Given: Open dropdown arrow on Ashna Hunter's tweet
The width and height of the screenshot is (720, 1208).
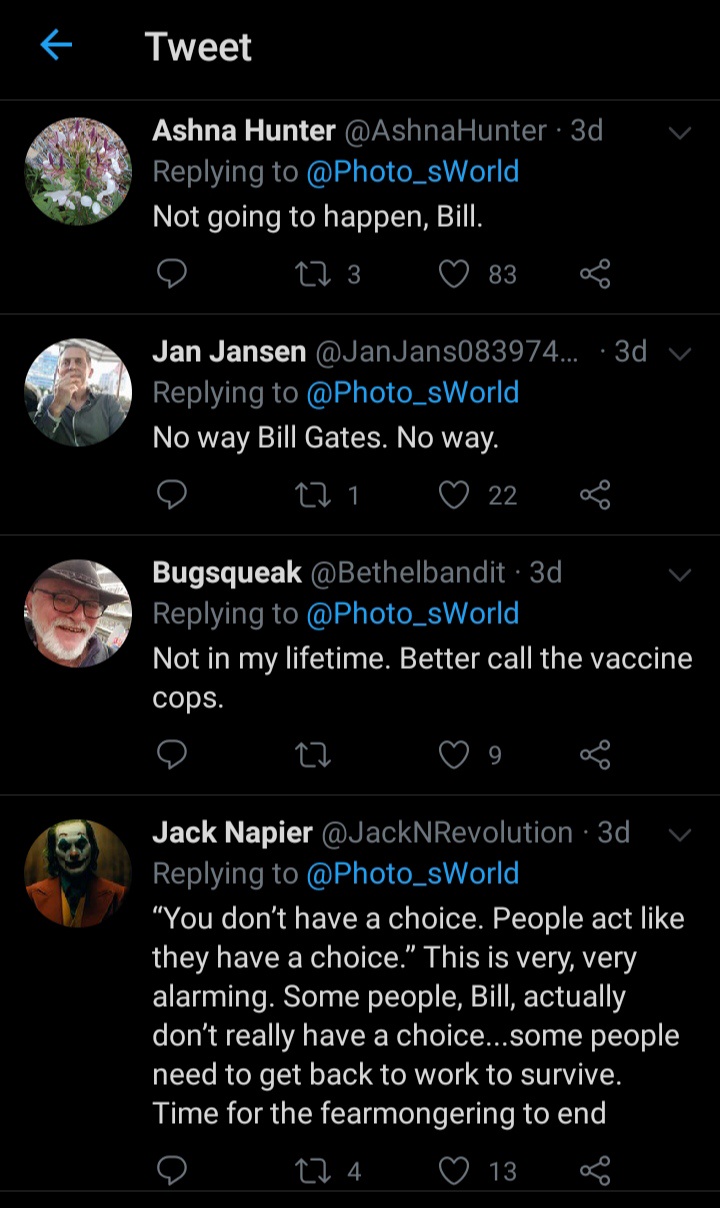Looking at the screenshot, I should pyautogui.click(x=679, y=132).
